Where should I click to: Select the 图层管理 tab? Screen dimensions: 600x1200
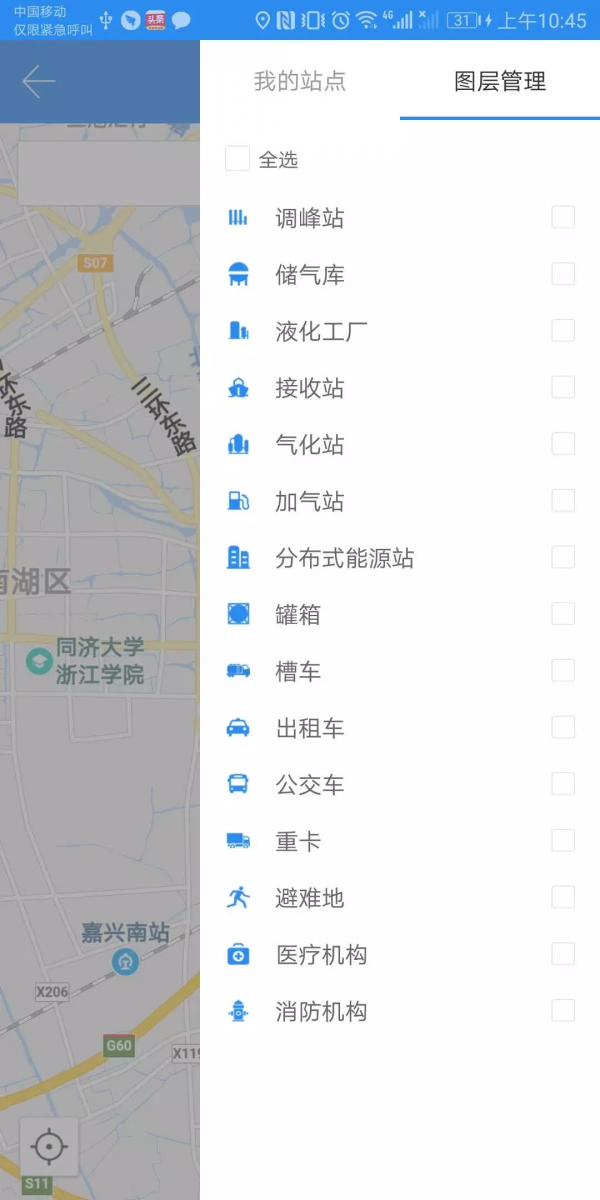click(500, 81)
